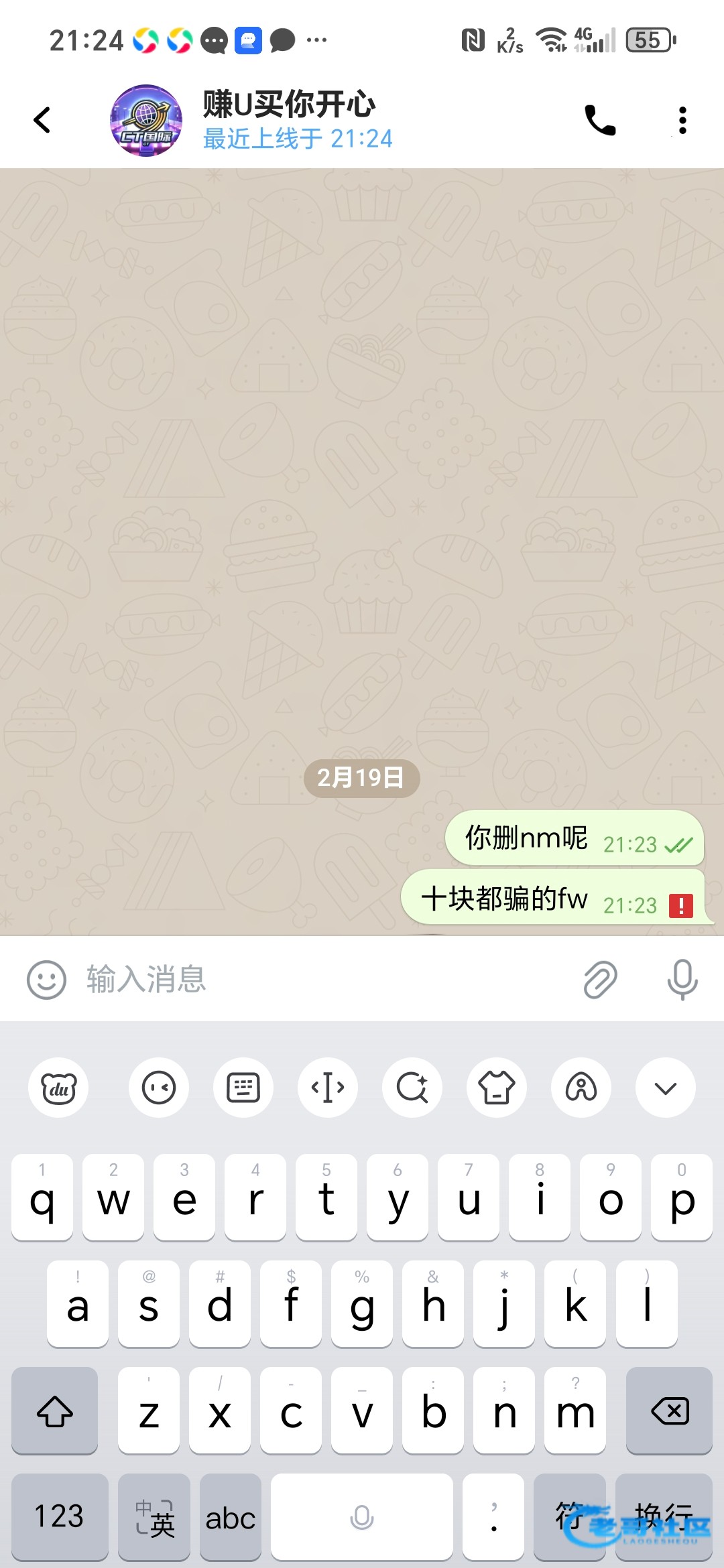This screenshot has height=1568, width=724.
Task: Record a voice message with the microphone
Action: (682, 980)
